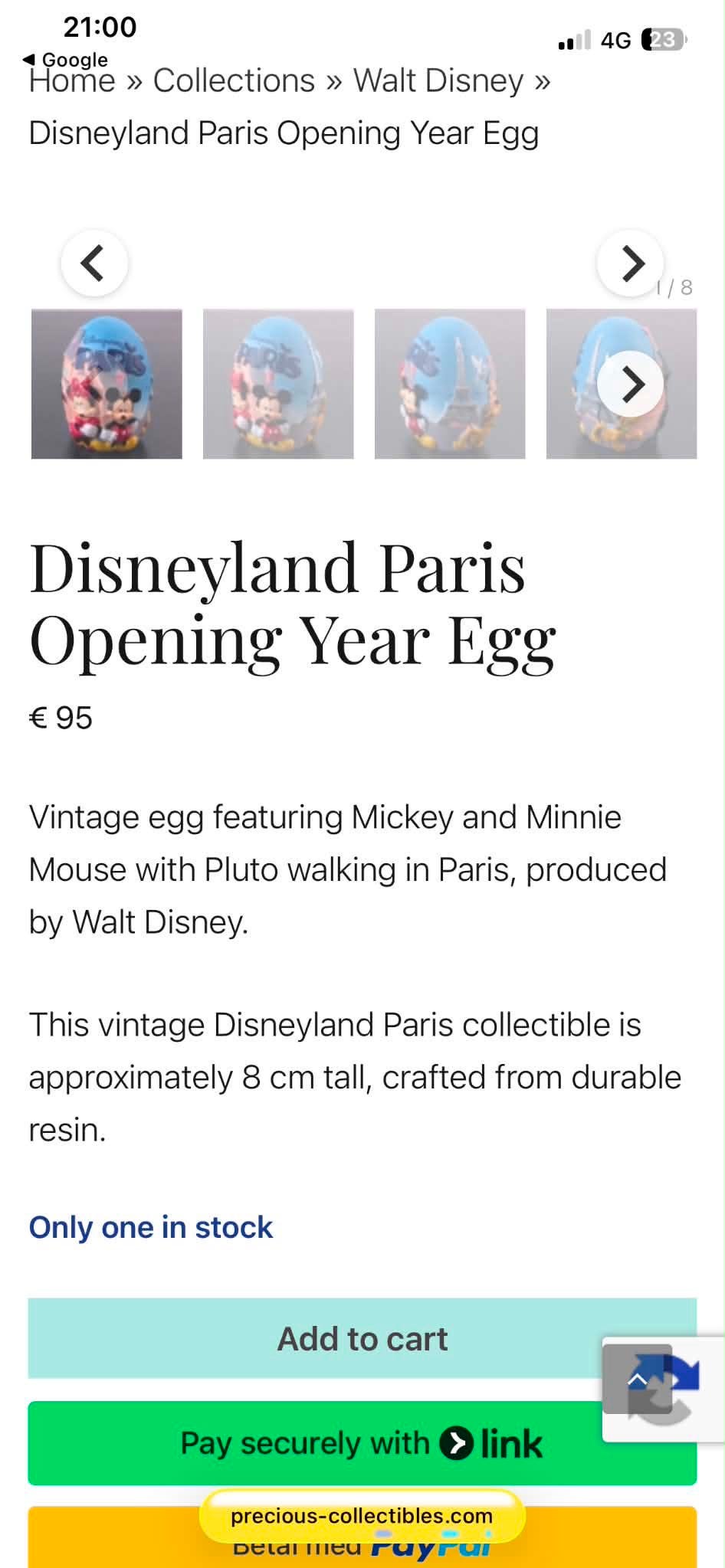Screen dimensions: 725x1568
Task: Open the Walt Disney breadcrumb
Action: click(x=438, y=80)
